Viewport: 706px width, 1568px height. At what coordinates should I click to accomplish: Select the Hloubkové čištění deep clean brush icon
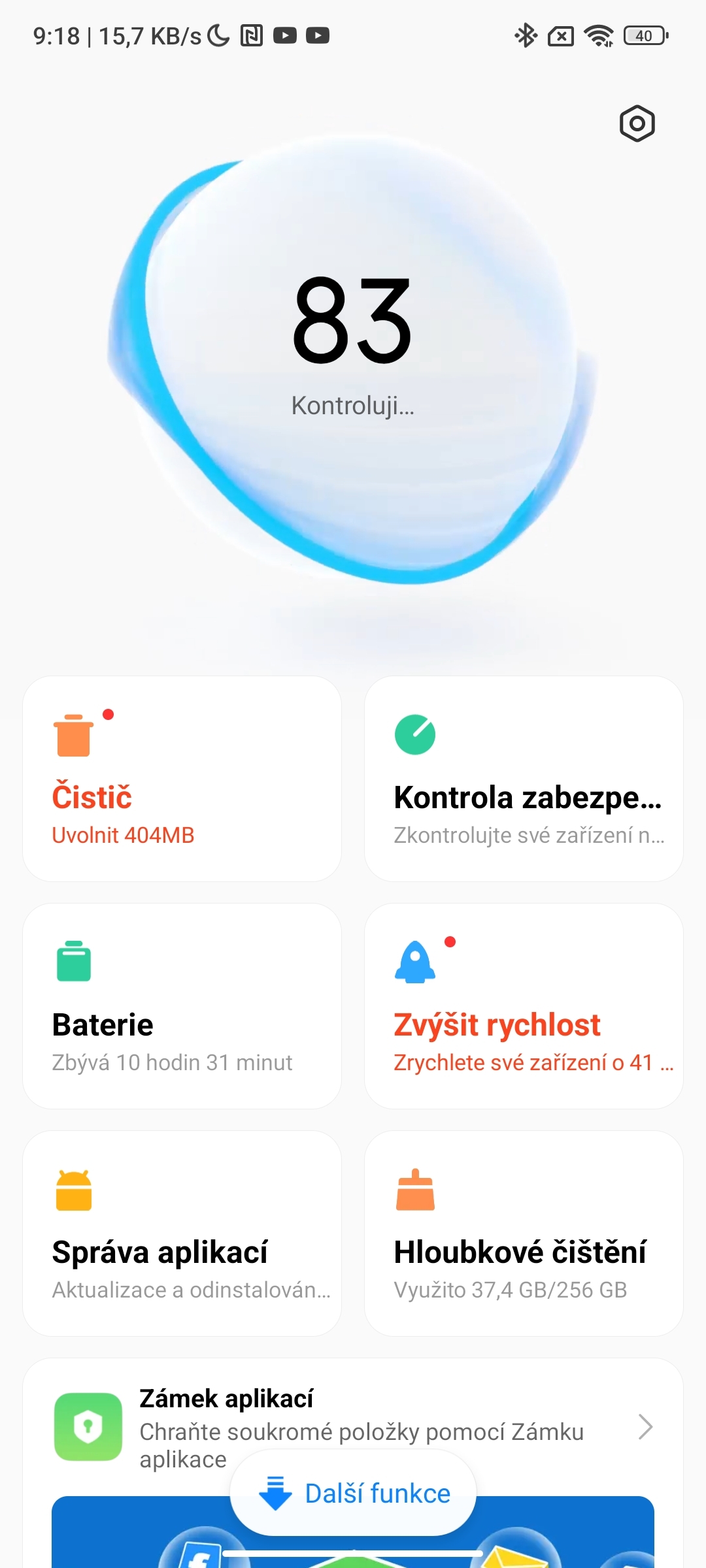pos(415,1189)
